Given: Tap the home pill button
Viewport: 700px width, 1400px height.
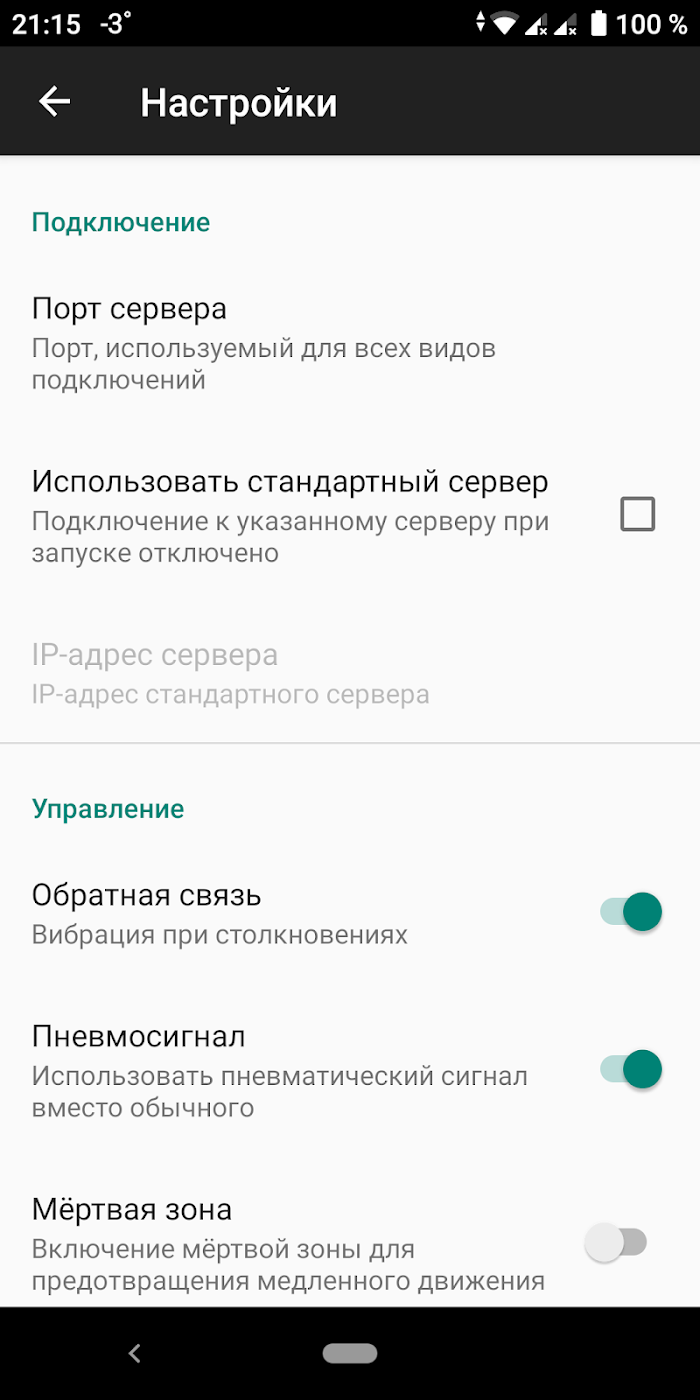Looking at the screenshot, I should [x=350, y=1354].
